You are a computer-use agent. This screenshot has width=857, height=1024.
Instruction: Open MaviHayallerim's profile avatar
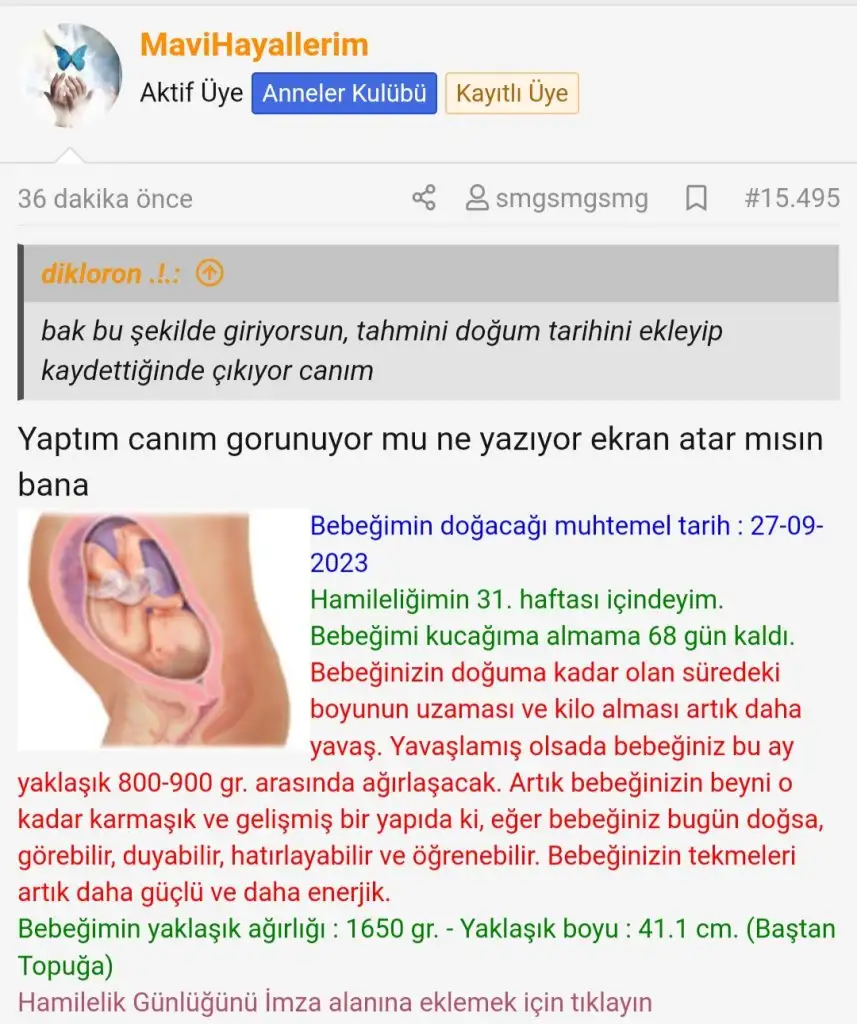coord(70,75)
